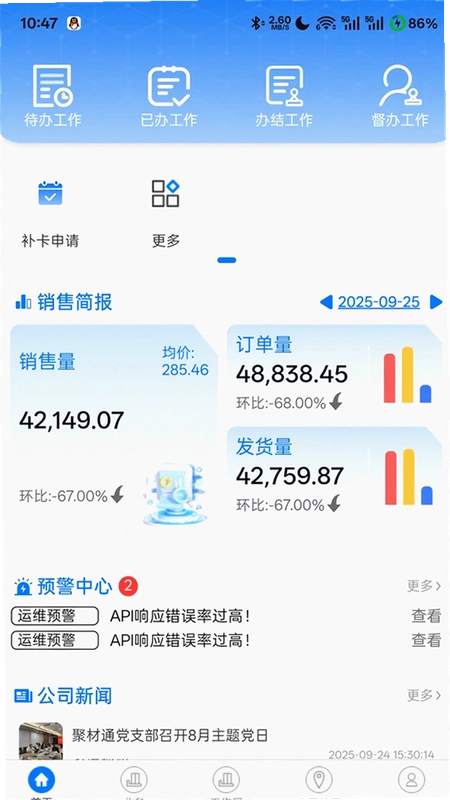View more in 预警中心
The width and height of the screenshot is (450, 800).
pyautogui.click(x=424, y=586)
